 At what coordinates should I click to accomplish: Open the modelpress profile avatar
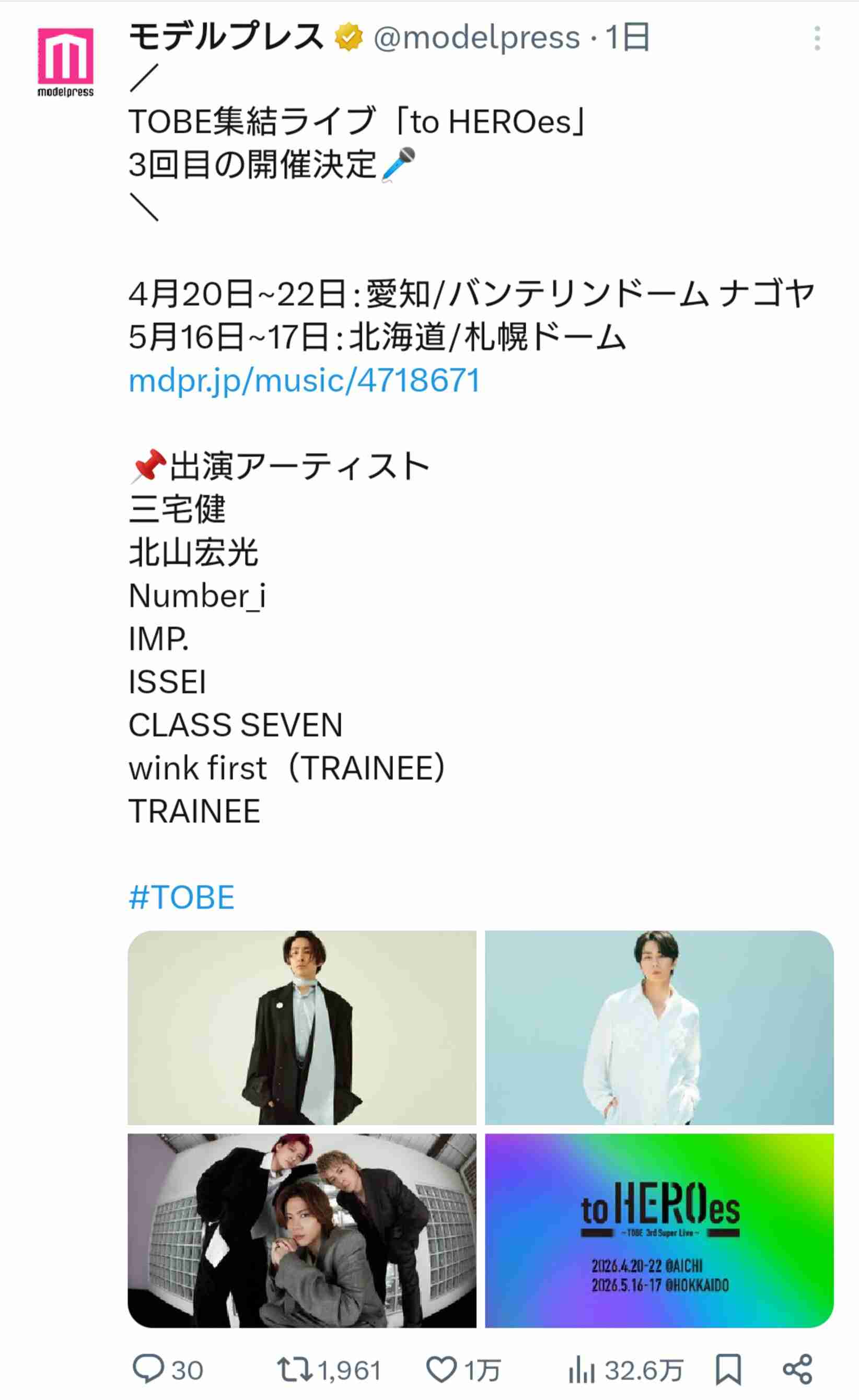click(65, 61)
